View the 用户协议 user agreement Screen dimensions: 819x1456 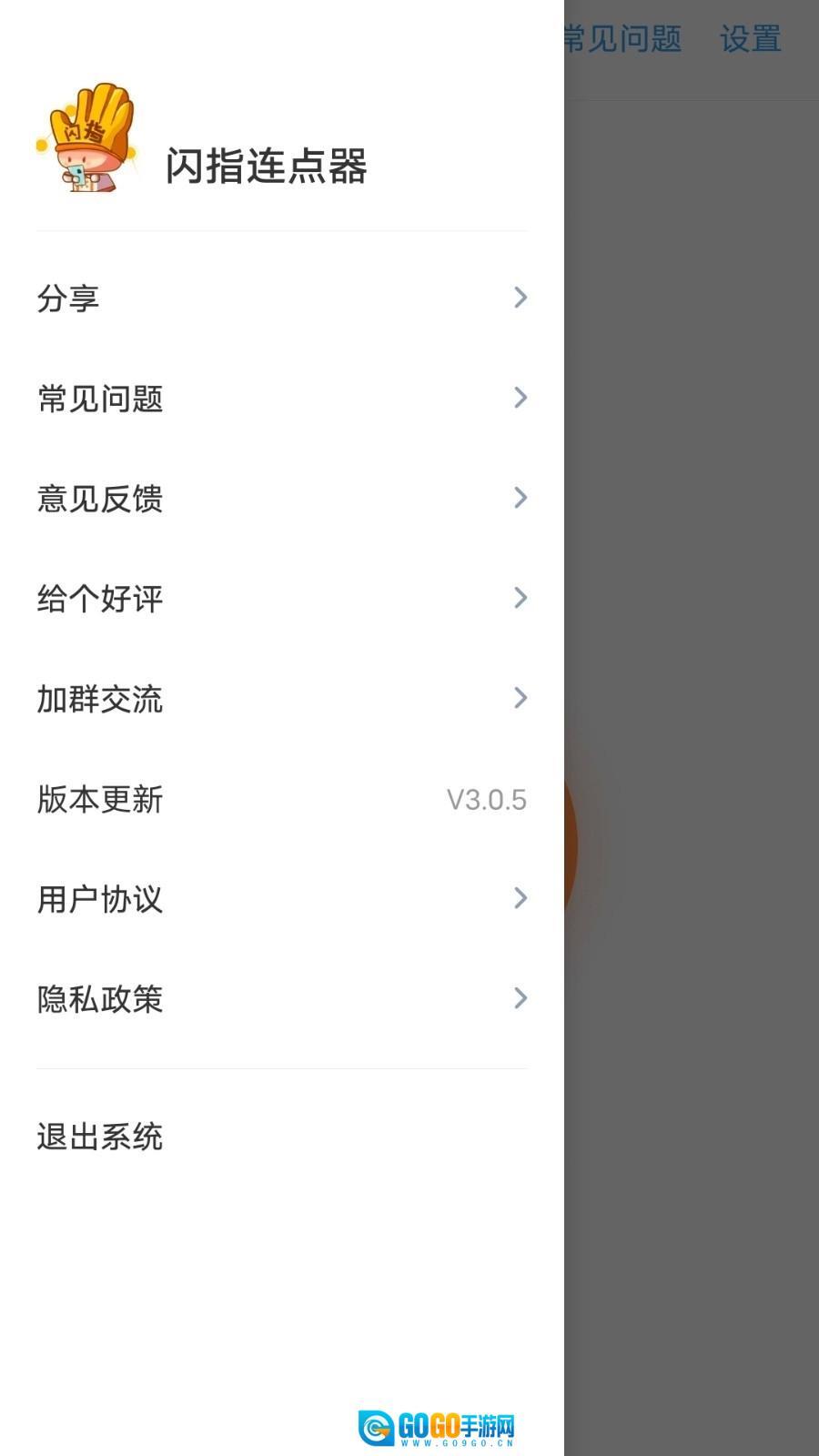click(x=282, y=898)
